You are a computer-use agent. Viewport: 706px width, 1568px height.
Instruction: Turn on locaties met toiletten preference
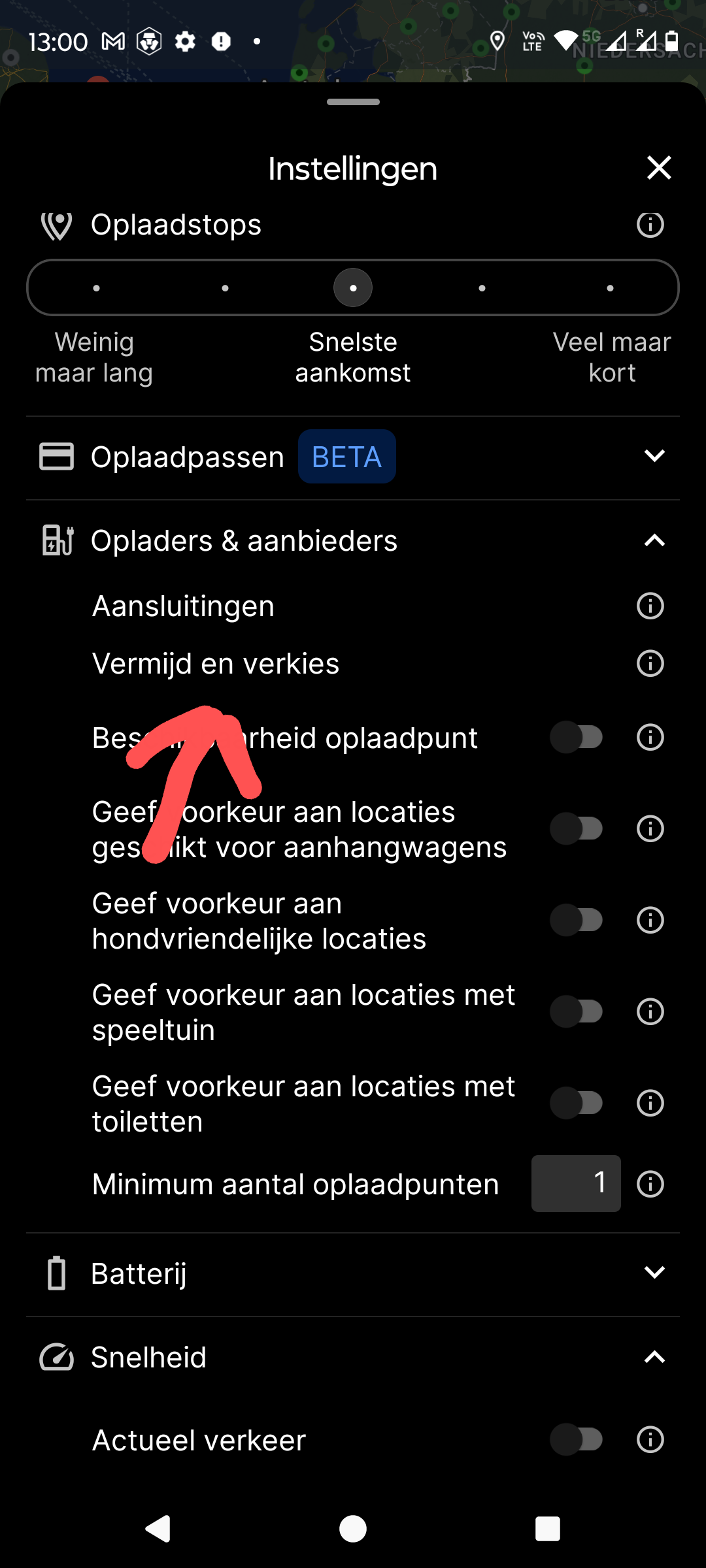(577, 1103)
